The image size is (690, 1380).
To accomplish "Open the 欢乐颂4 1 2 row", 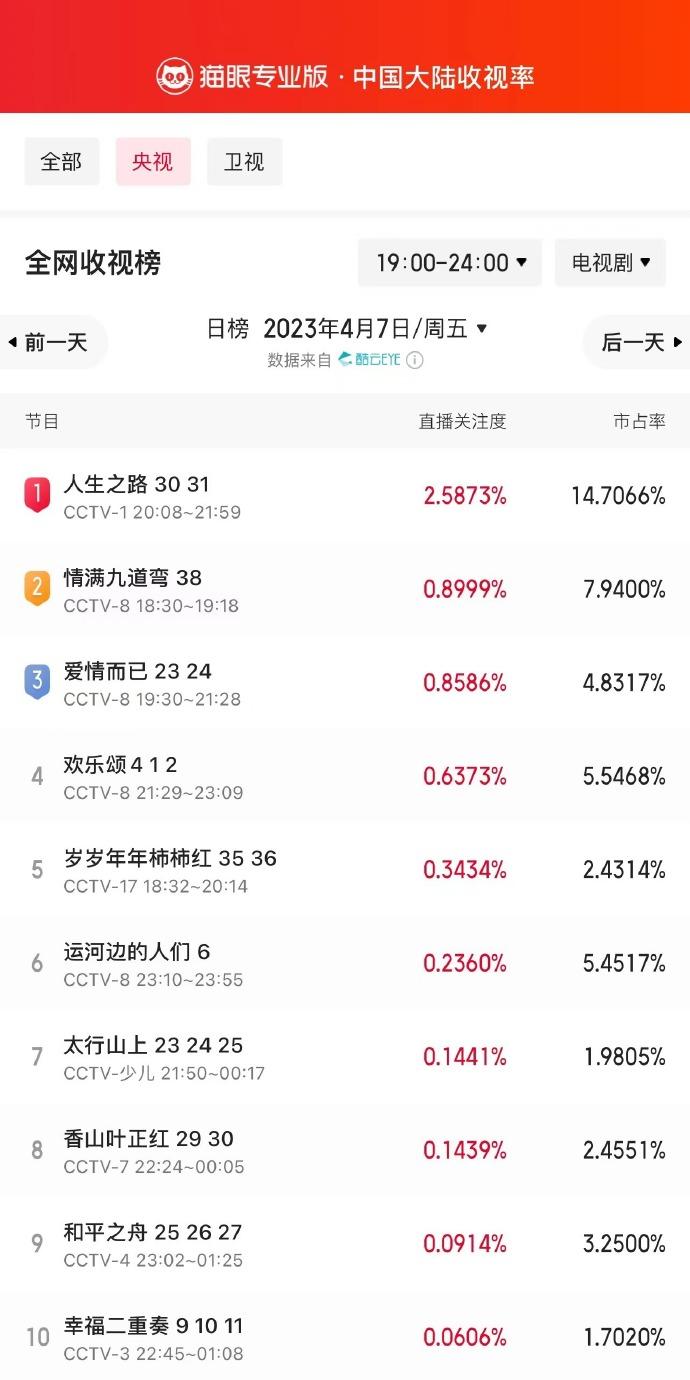I will pyautogui.click(x=345, y=777).
